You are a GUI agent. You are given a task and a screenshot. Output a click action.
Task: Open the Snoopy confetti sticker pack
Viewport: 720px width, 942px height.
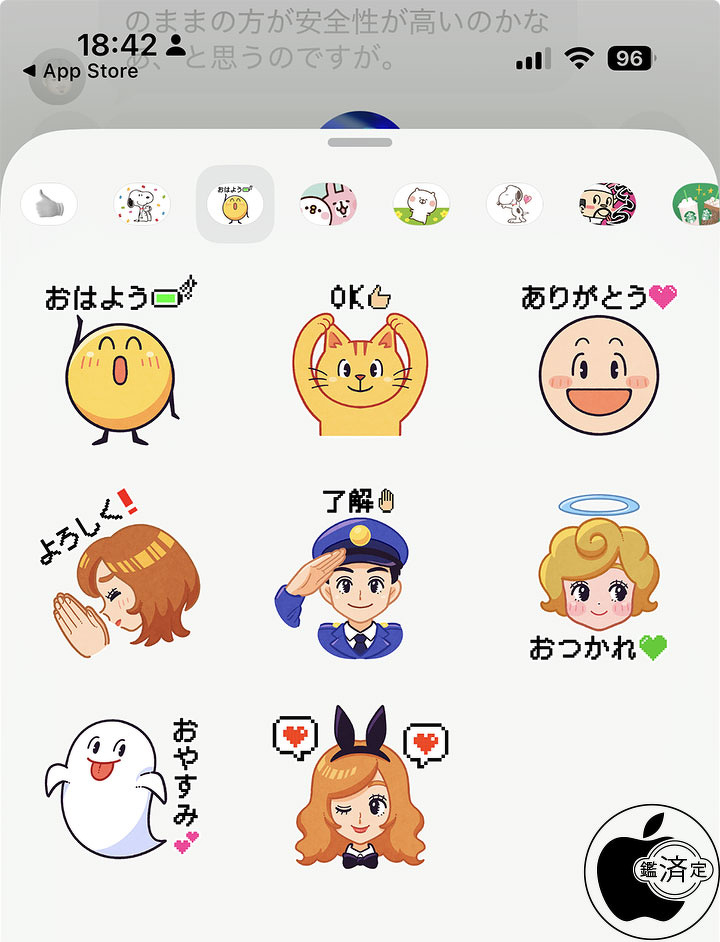pos(141,204)
